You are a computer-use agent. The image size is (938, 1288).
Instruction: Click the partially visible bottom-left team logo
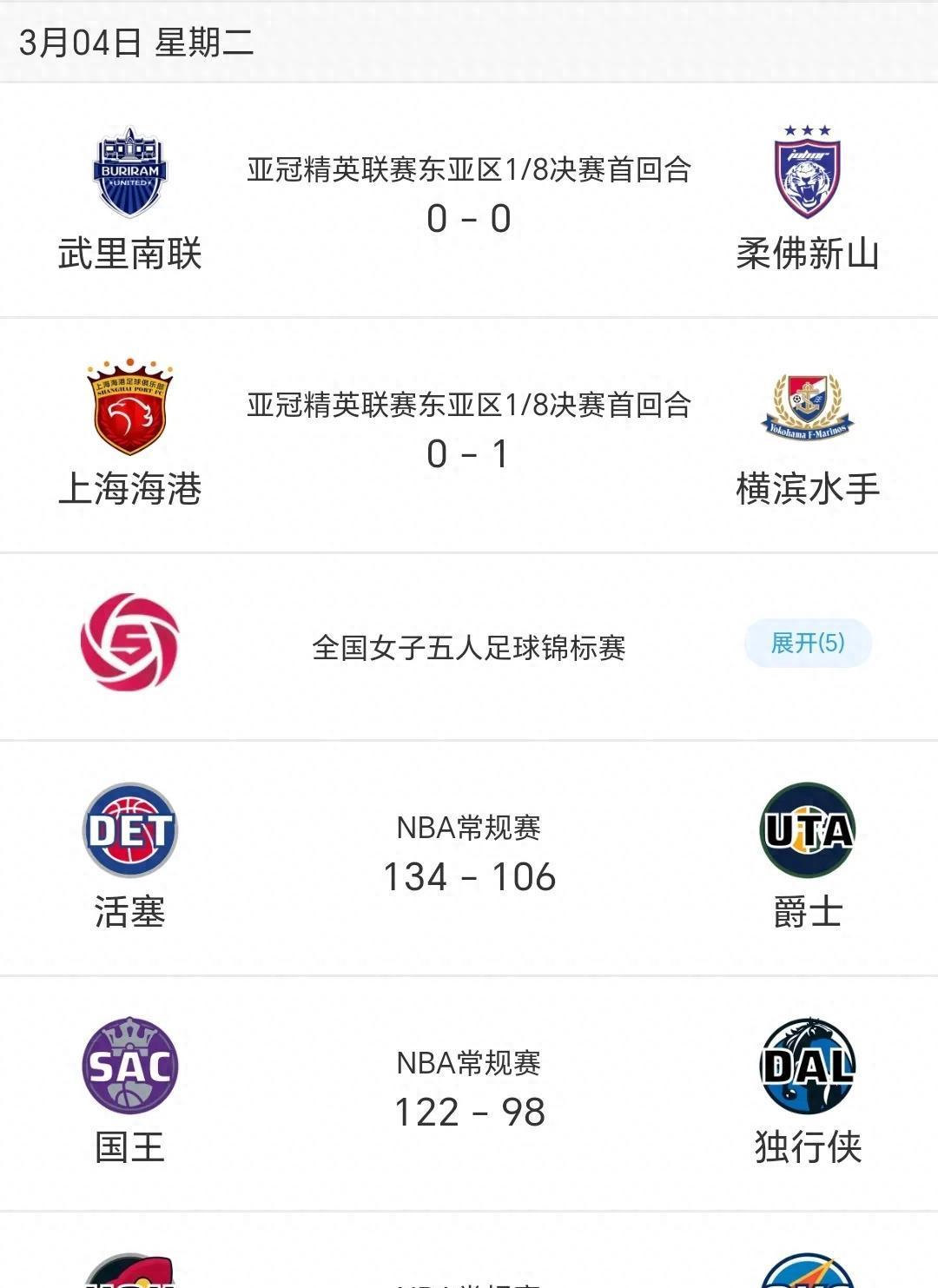130,1277
